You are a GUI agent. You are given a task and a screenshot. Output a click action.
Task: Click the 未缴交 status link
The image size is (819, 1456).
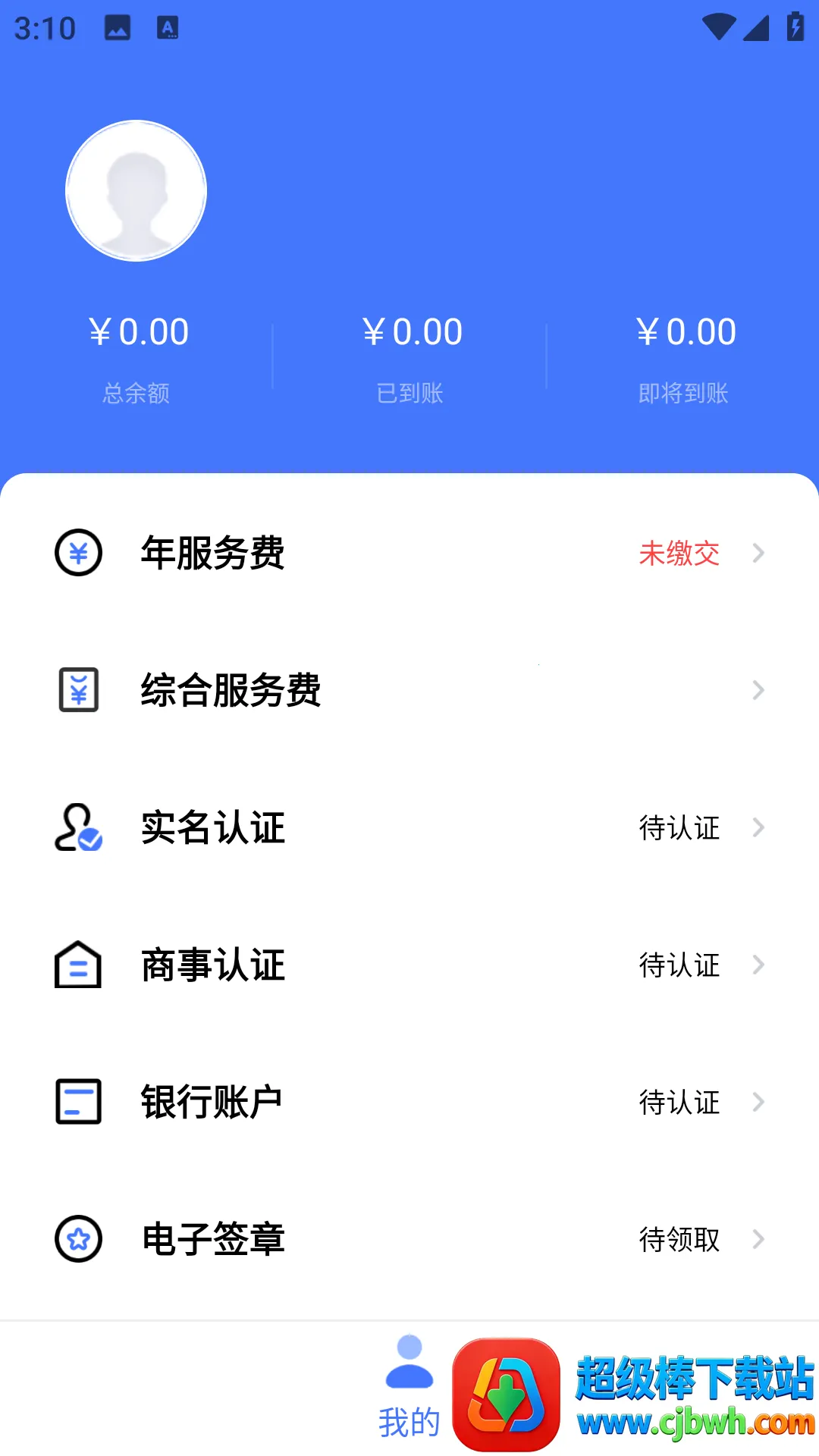679,554
